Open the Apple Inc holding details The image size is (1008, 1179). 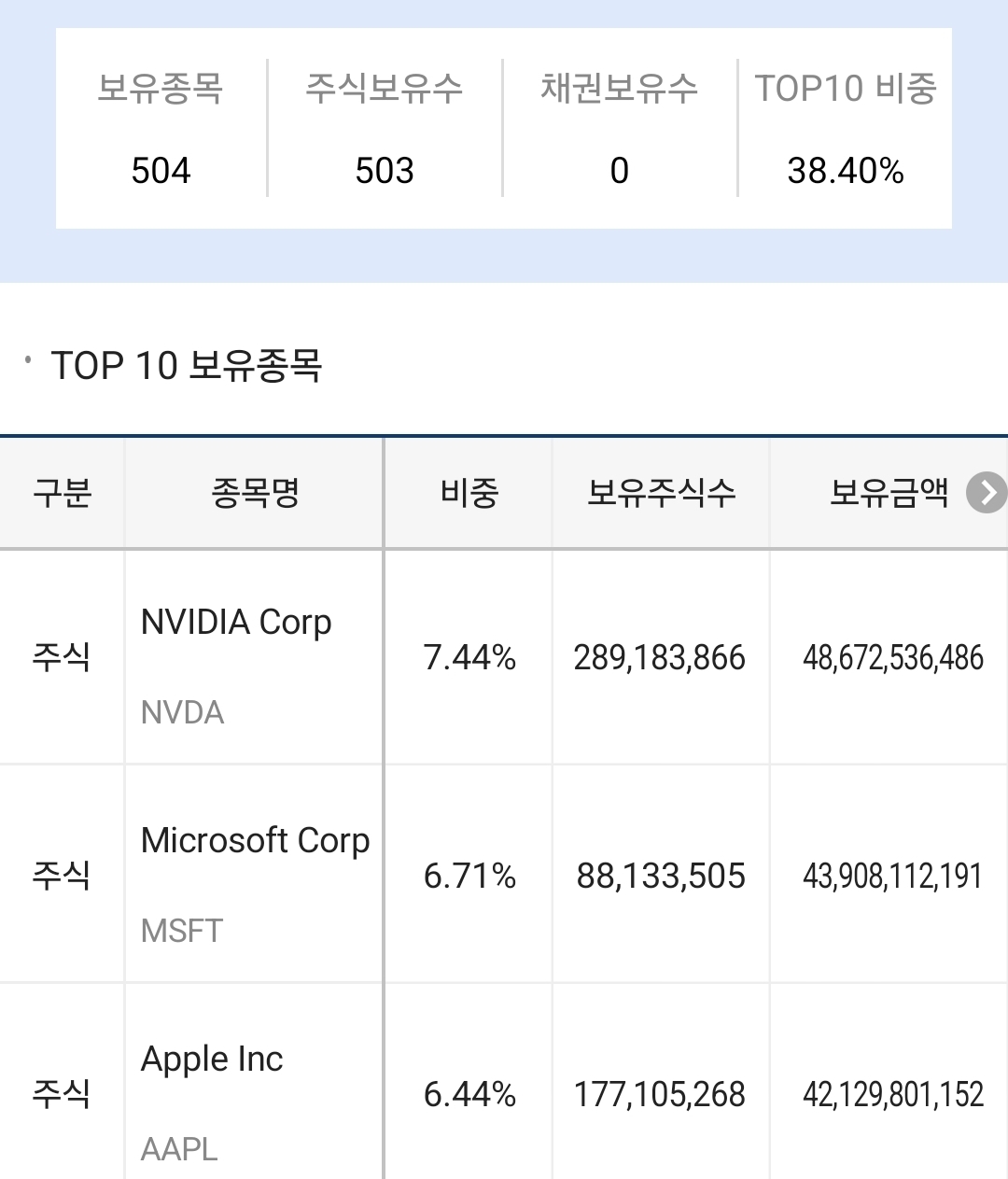point(210,1058)
